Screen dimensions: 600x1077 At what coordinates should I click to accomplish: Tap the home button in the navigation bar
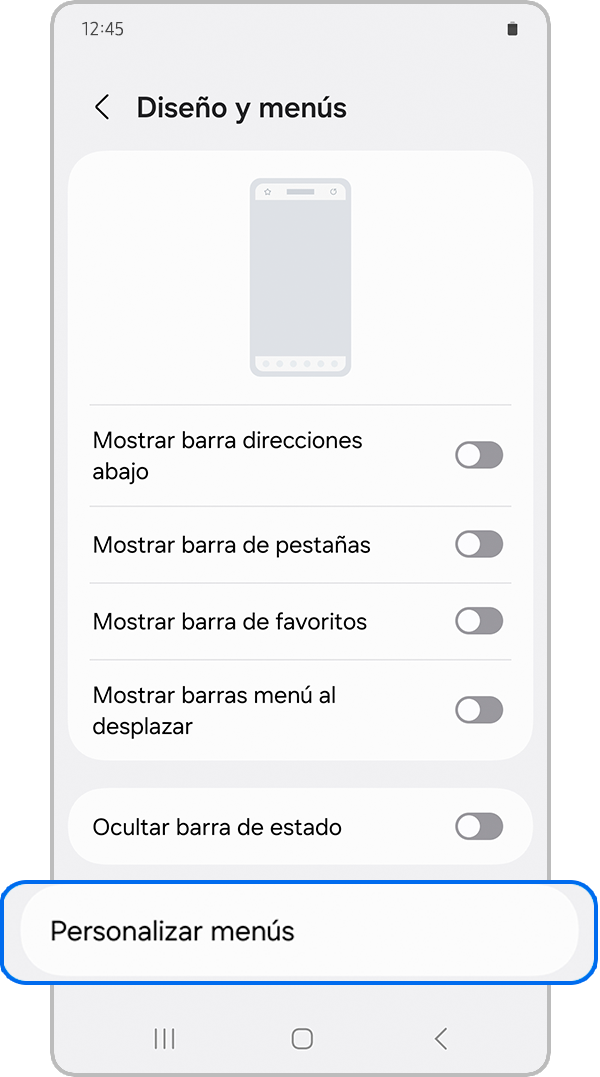[302, 1039]
